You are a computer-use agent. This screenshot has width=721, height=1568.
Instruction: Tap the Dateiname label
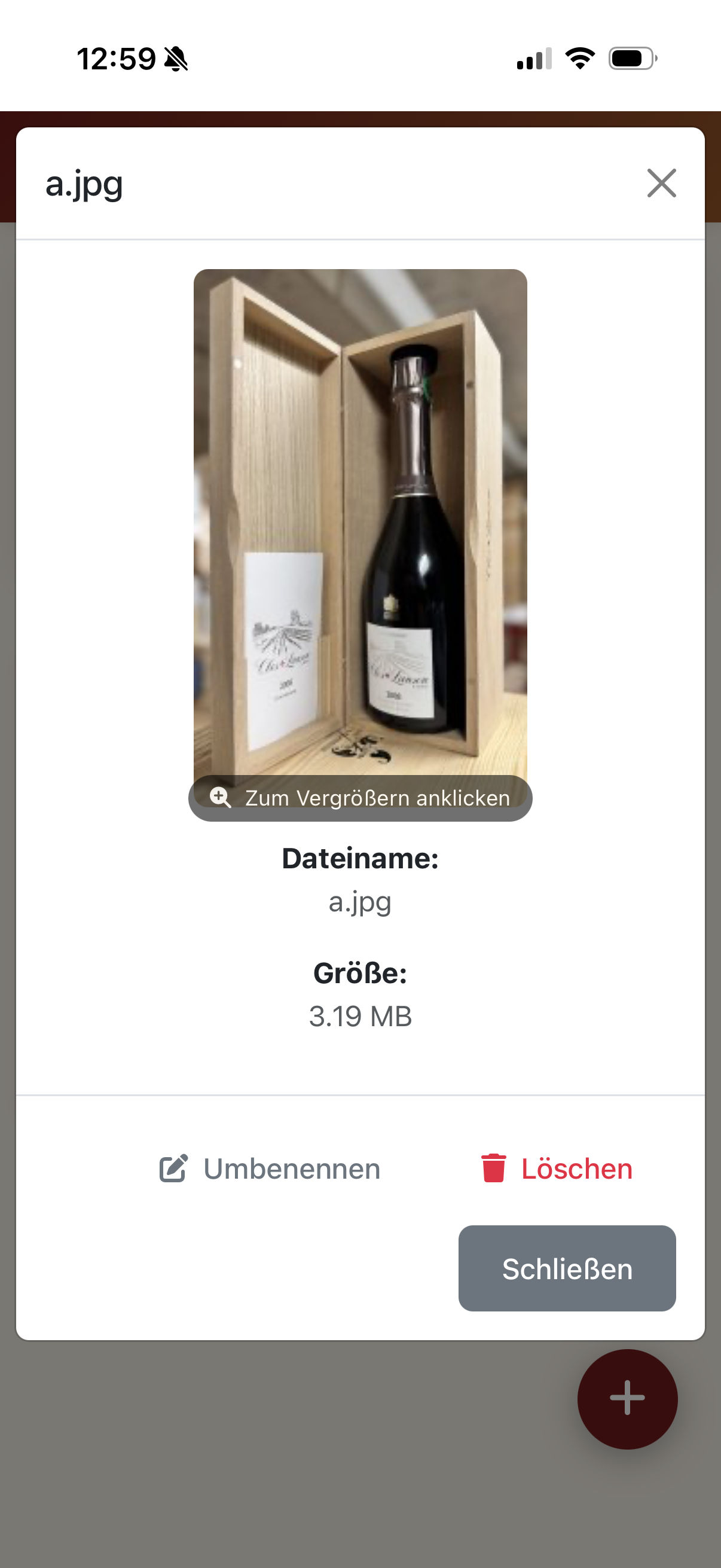tap(360, 859)
